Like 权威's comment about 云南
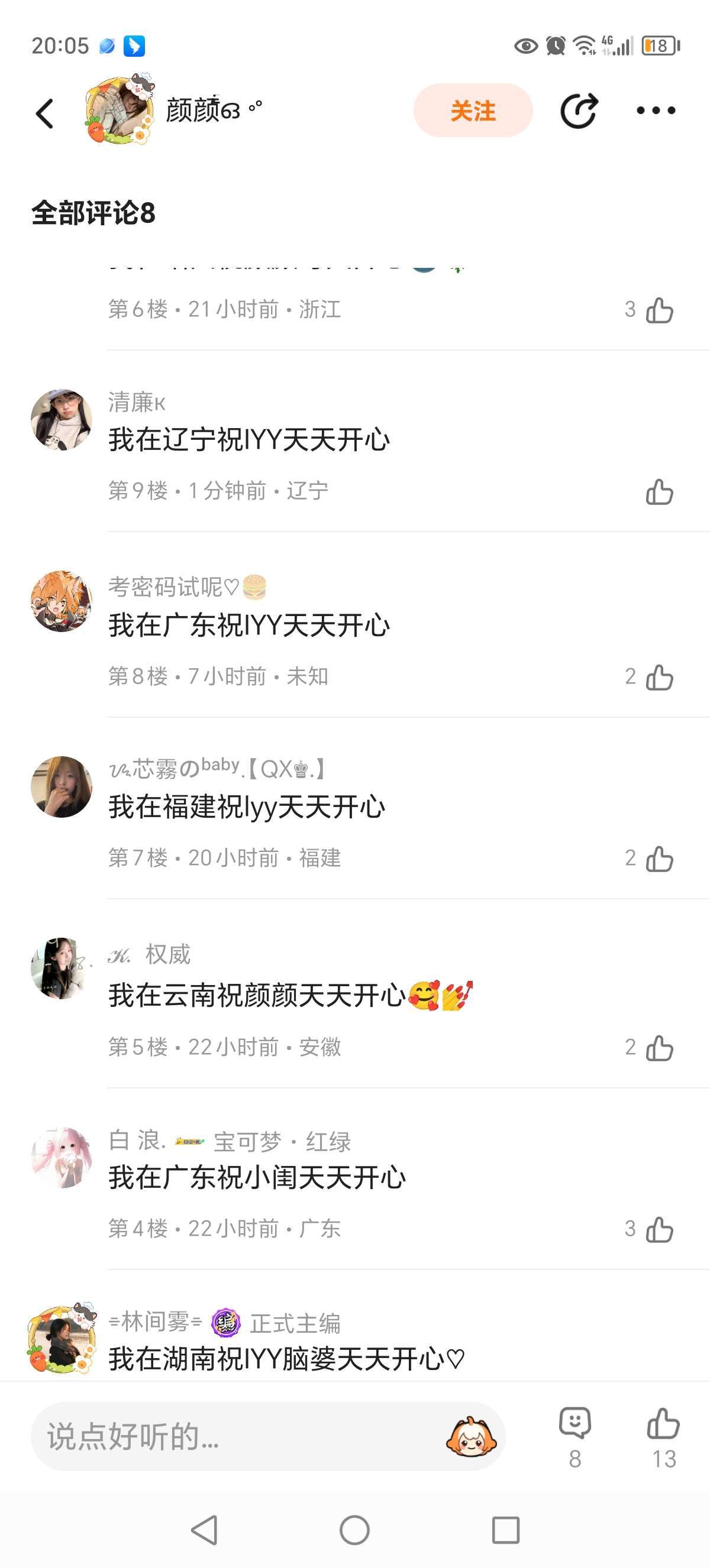710x1568 pixels. tap(659, 1048)
